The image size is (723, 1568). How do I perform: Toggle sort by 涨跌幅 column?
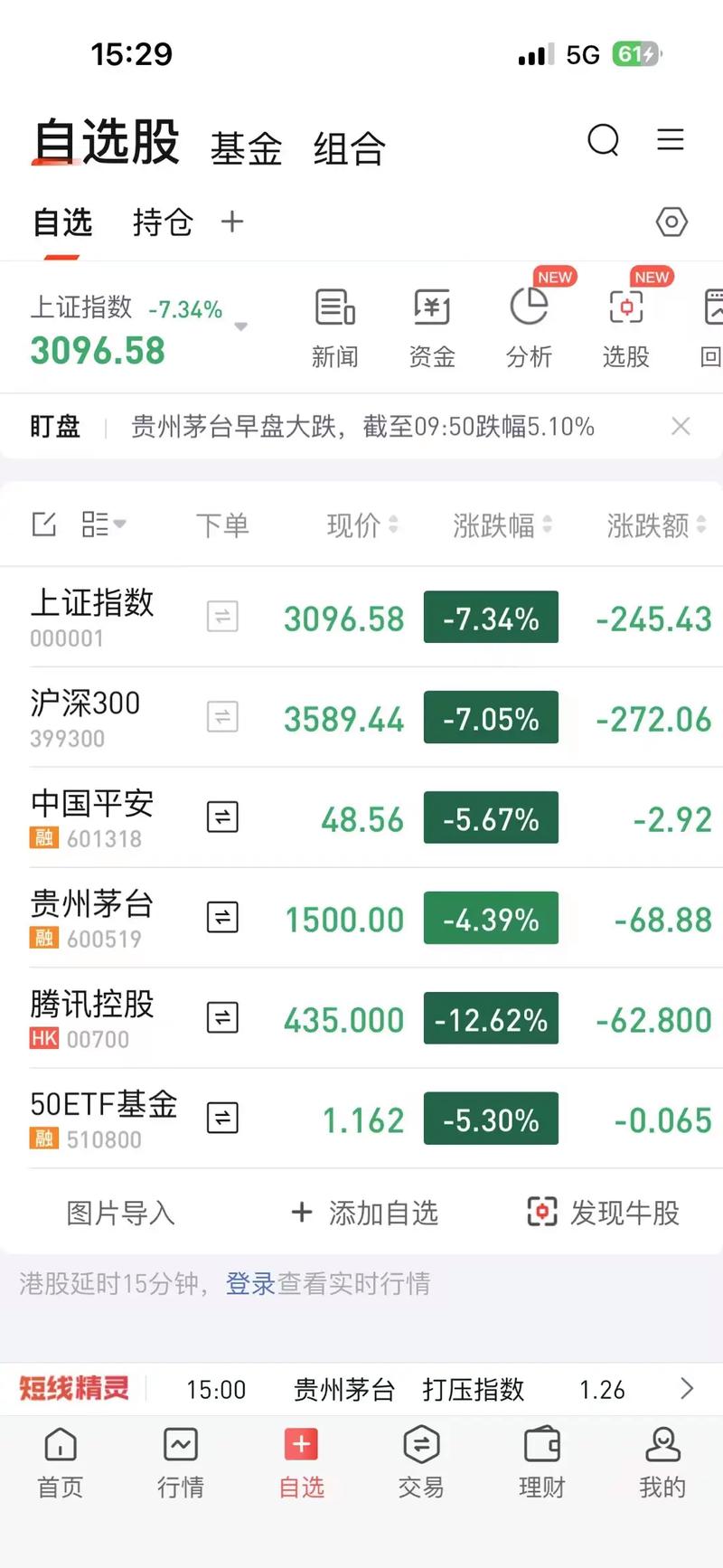502,525
